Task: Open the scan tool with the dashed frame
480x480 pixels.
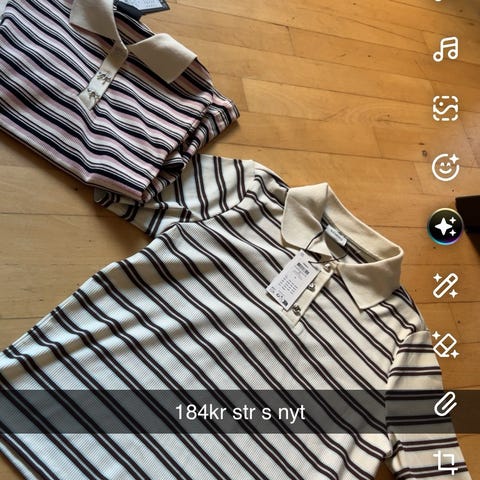Action: (x=446, y=108)
